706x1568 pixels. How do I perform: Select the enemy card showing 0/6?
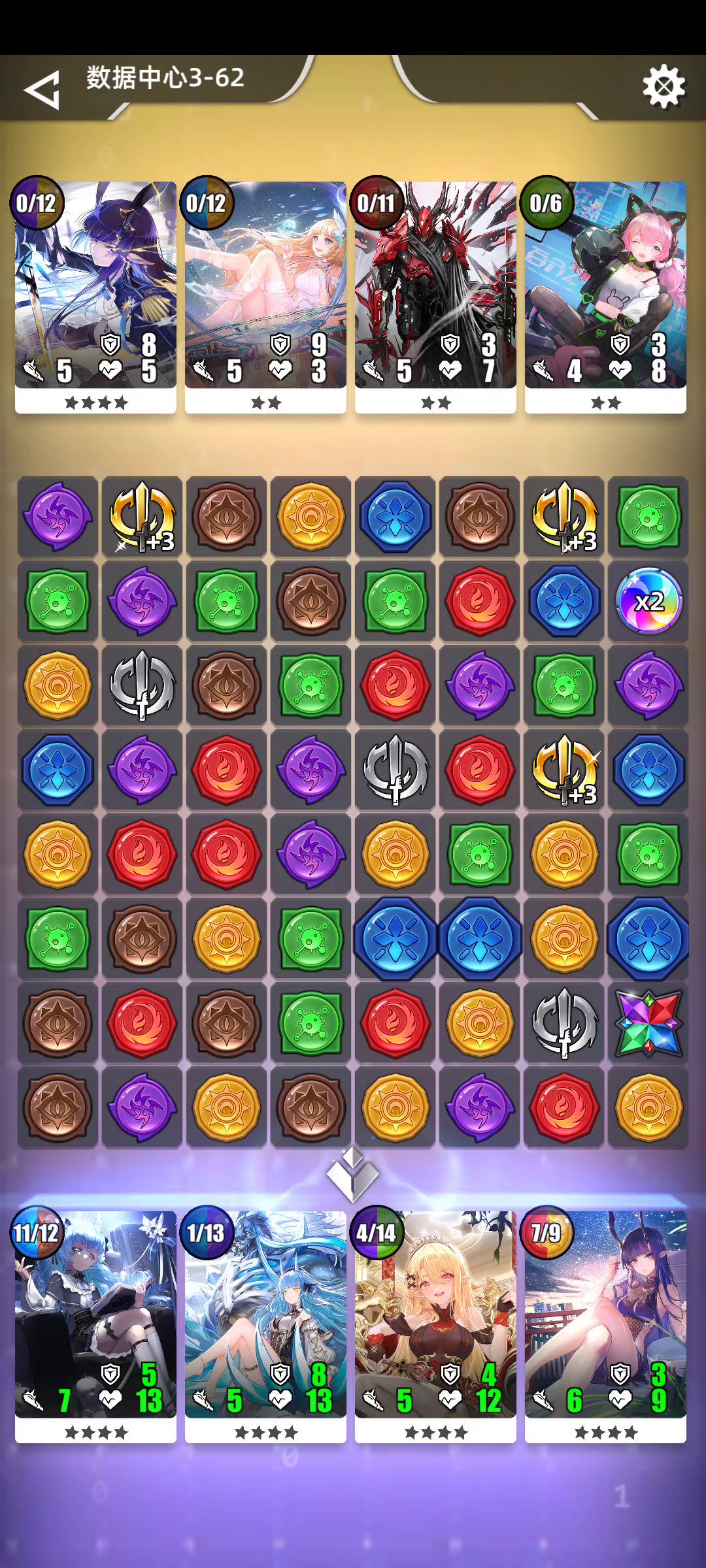605,294
